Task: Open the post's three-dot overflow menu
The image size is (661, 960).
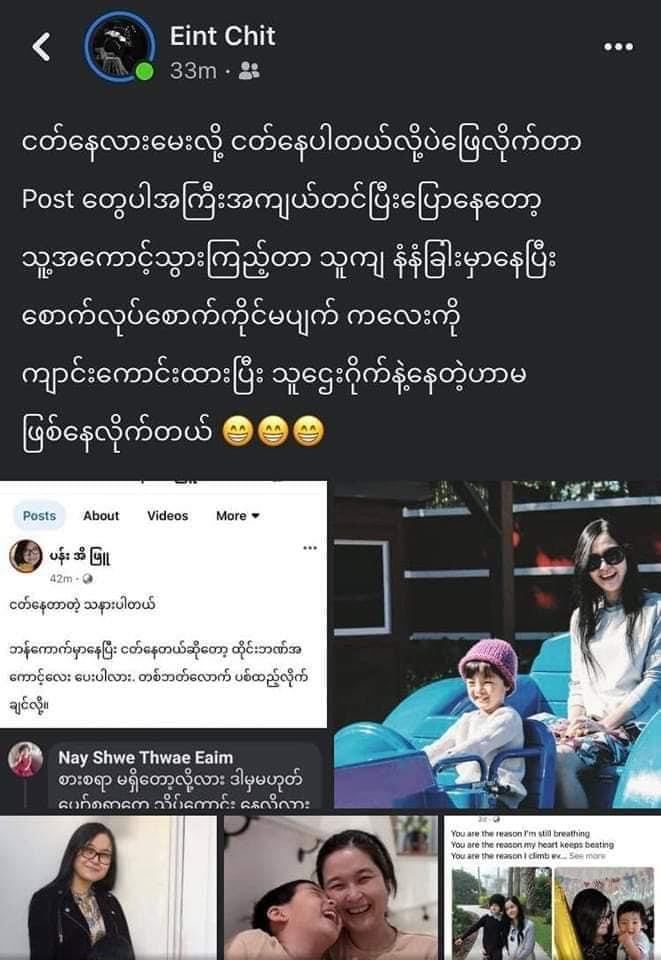Action: [619, 47]
